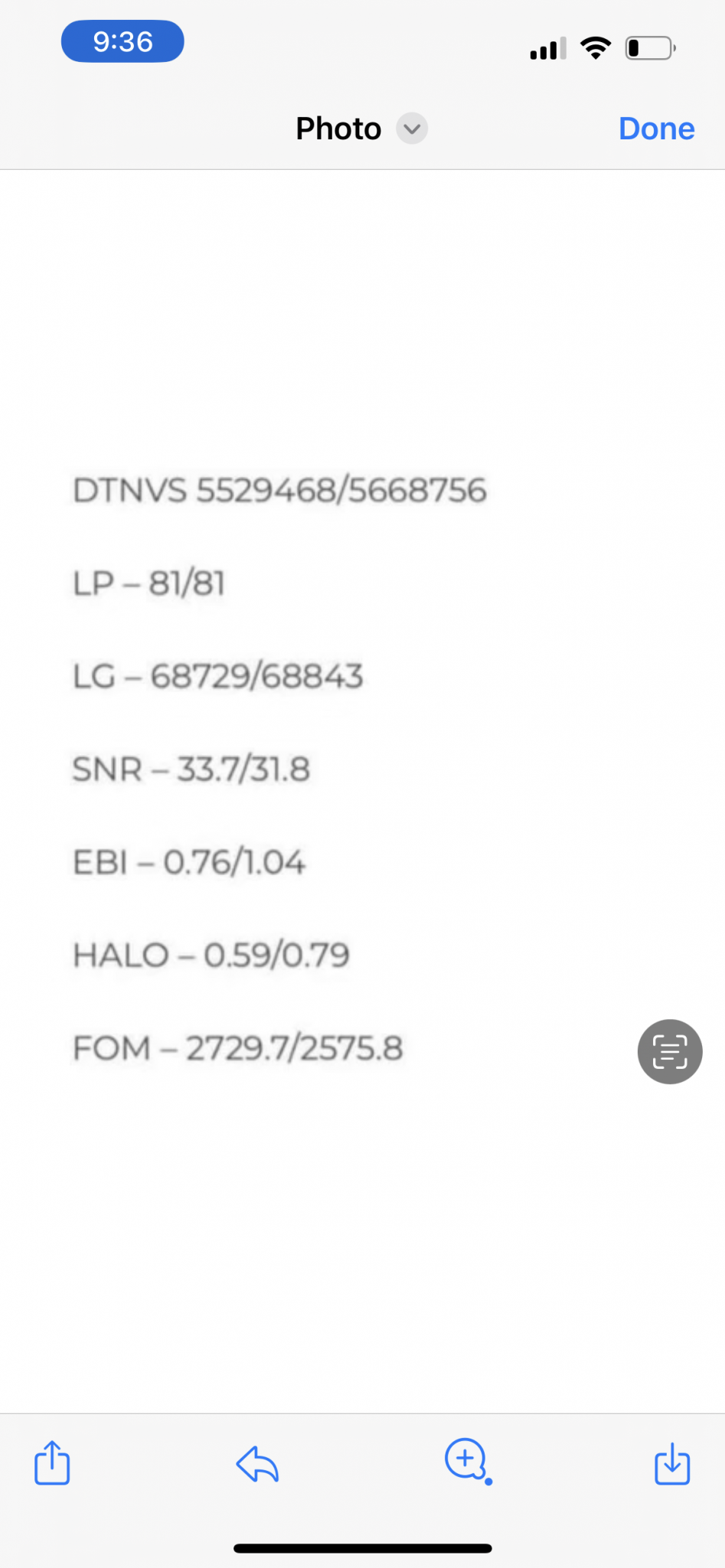The height and width of the screenshot is (1568, 725).
Task: Reply with the arrow icon
Action: pyautogui.click(x=257, y=1464)
